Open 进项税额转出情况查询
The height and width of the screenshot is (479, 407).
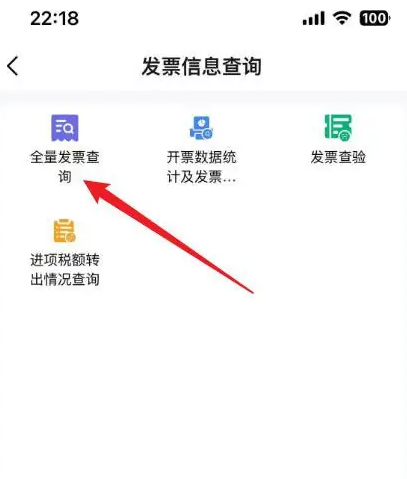65,252
